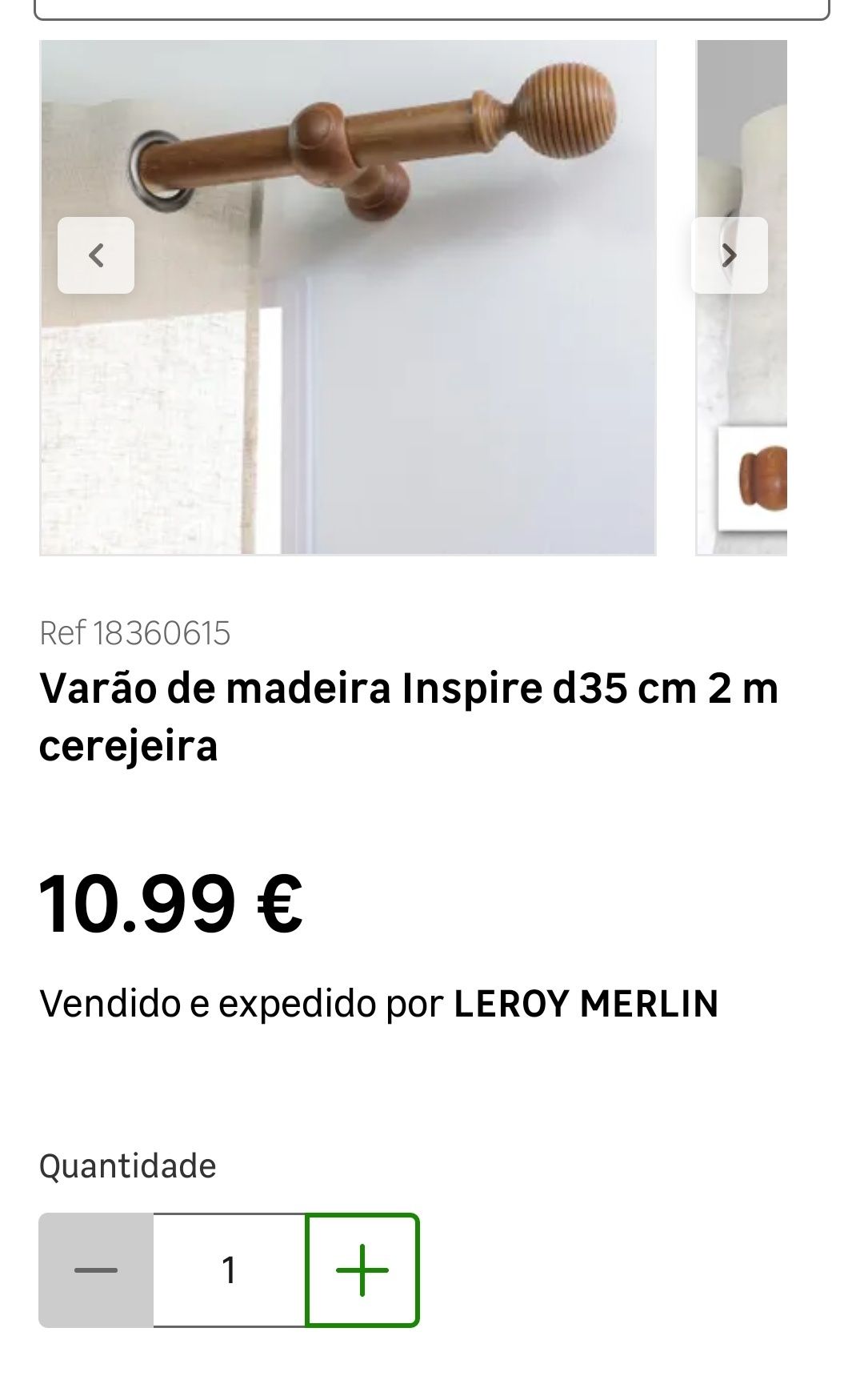Show the next product image
The image size is (864, 1400).
pyautogui.click(x=730, y=255)
